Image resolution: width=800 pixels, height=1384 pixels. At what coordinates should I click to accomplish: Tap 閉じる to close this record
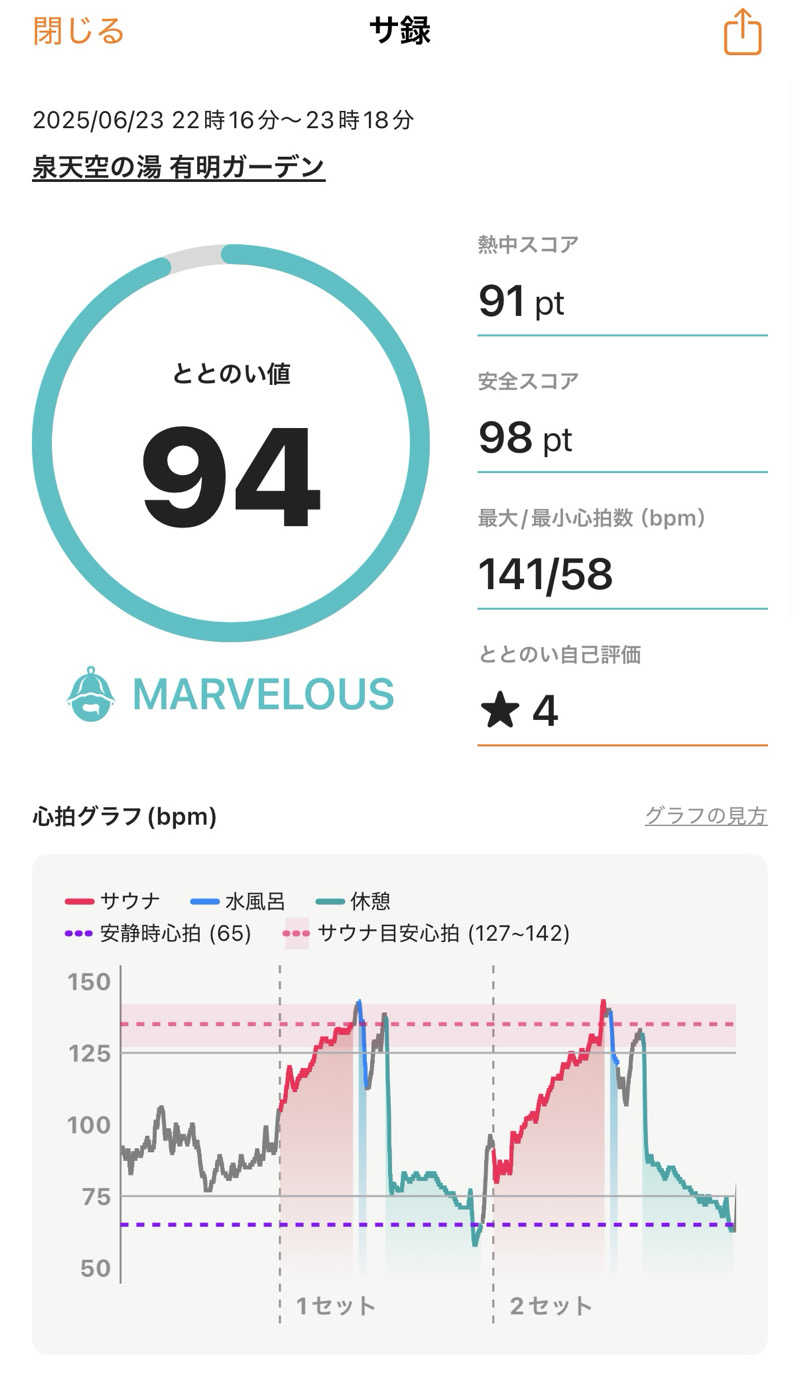tap(78, 31)
